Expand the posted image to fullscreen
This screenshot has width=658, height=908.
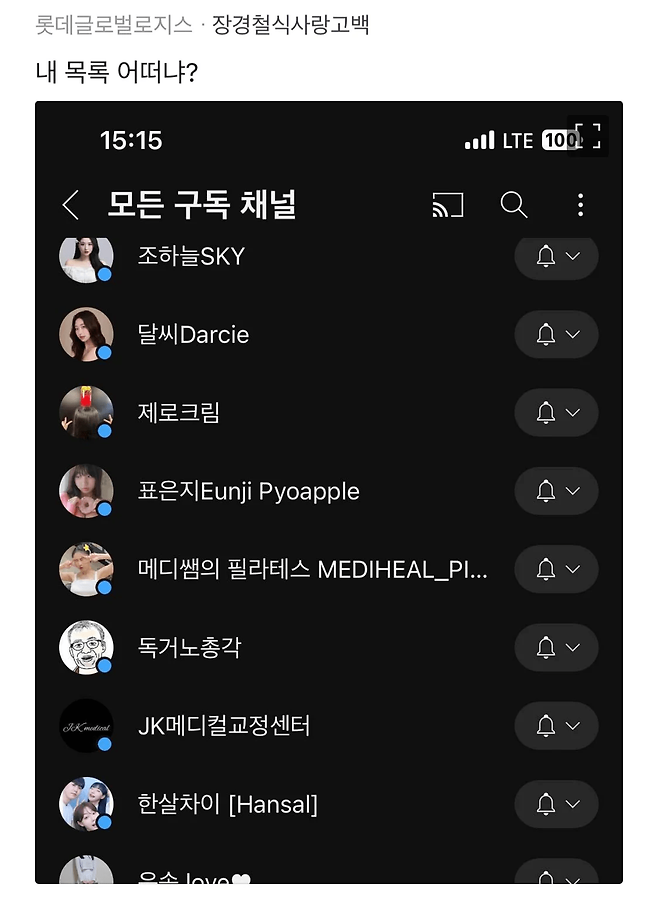[x=588, y=136]
